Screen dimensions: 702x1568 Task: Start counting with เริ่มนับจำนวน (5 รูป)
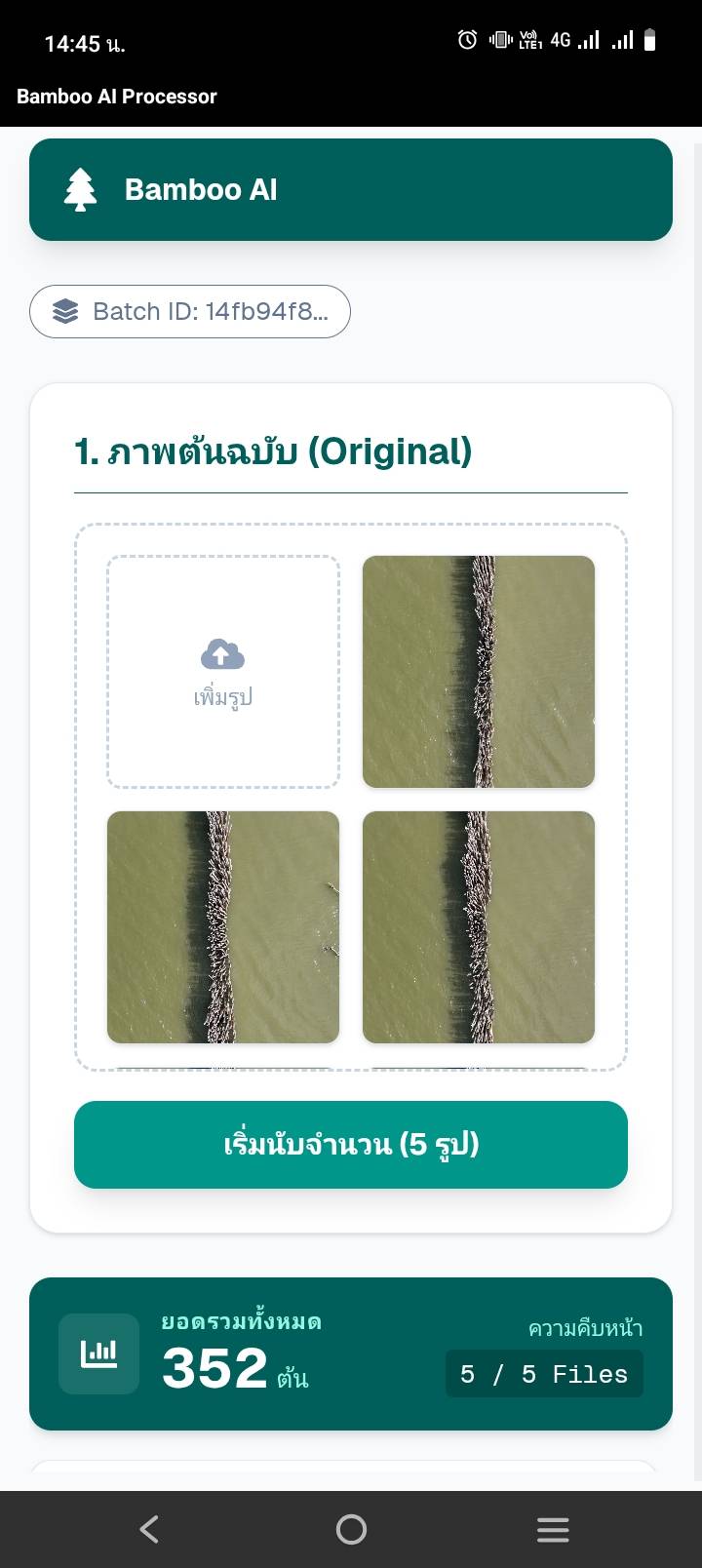351,1144
